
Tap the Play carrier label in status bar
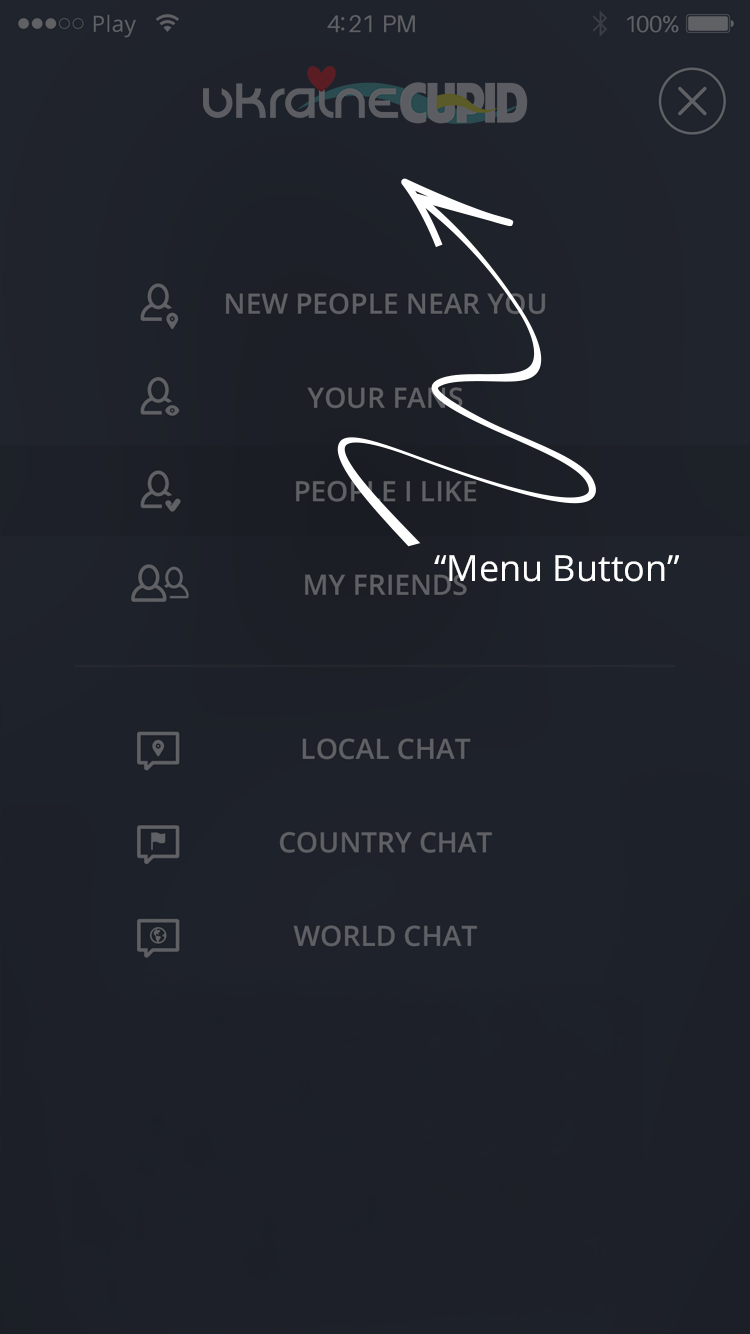click(x=113, y=23)
